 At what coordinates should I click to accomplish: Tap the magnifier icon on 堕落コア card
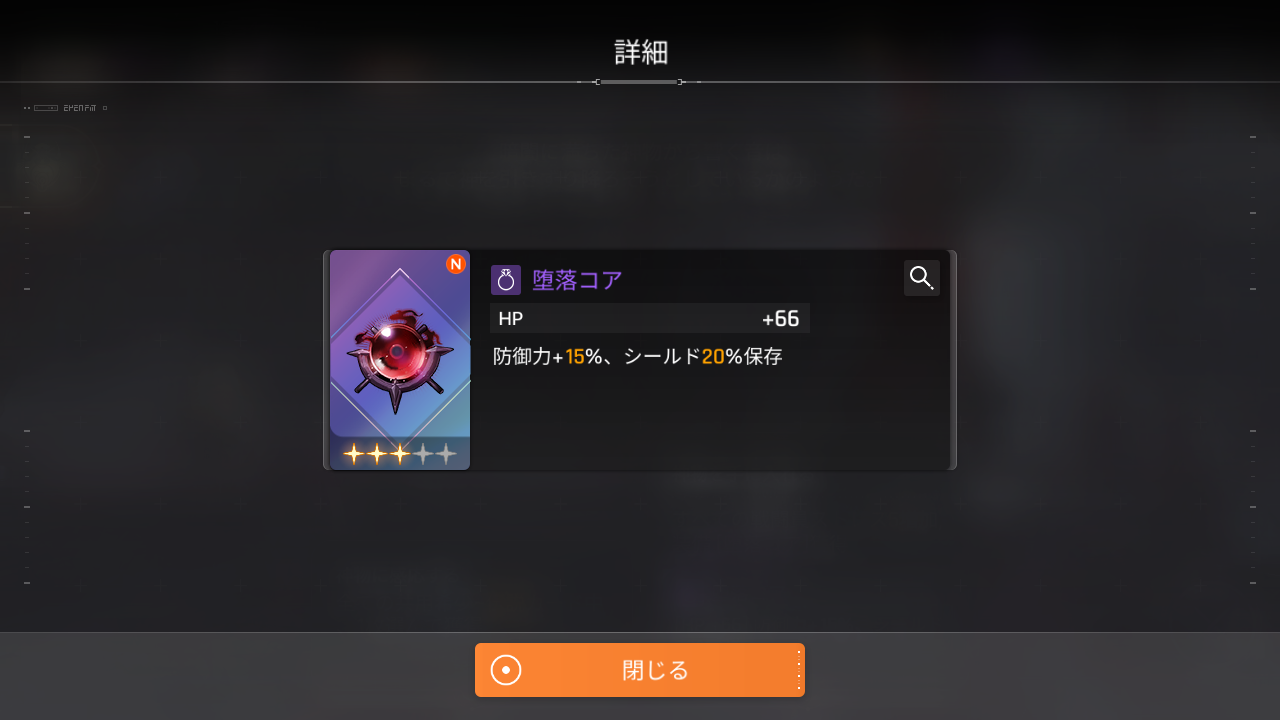[921, 278]
